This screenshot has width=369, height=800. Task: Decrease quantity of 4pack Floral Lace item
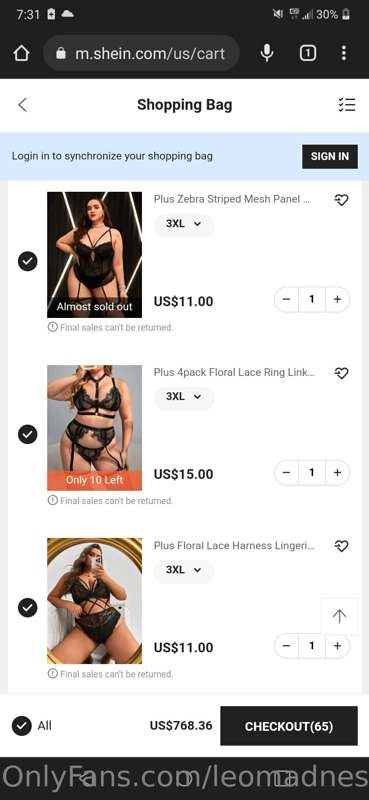[286, 472]
